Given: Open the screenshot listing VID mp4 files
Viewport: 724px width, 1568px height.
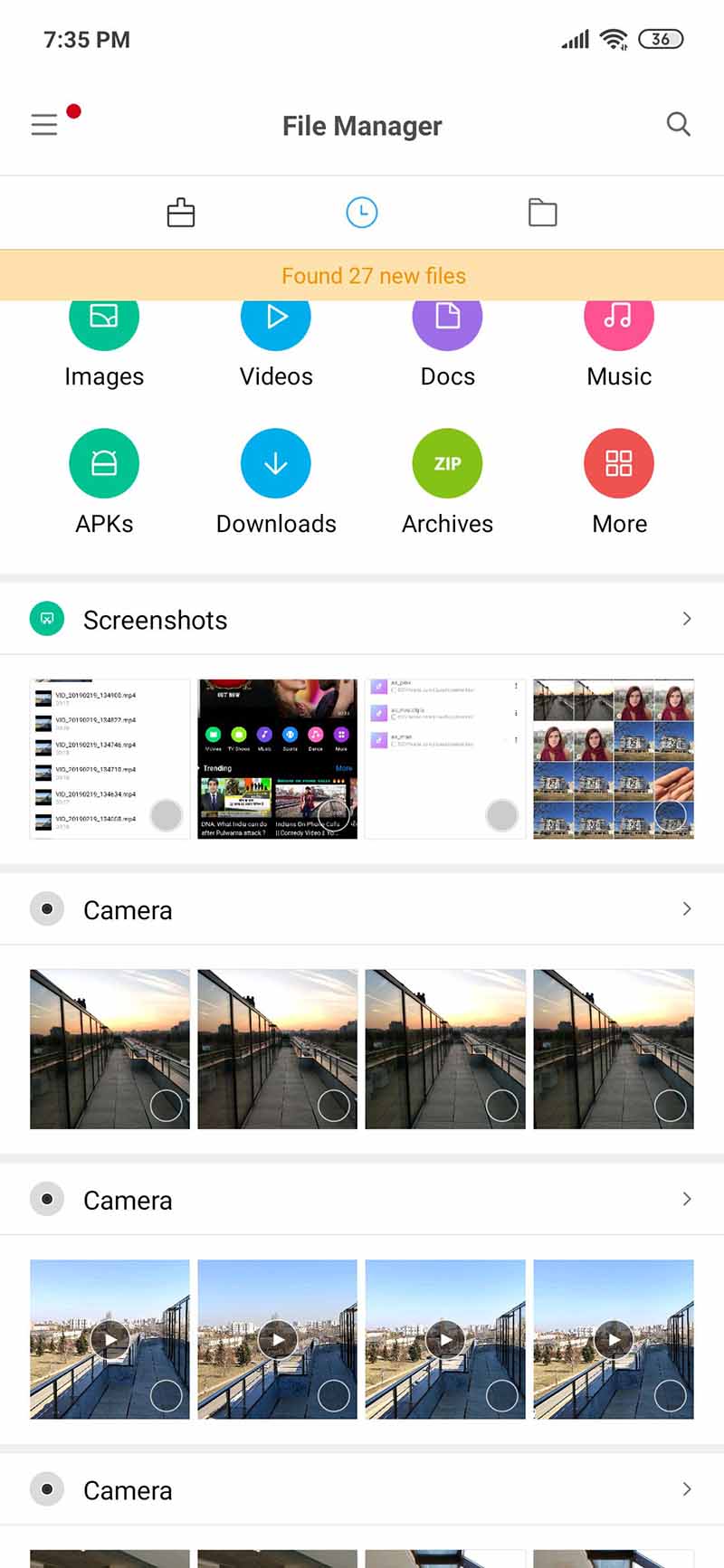Looking at the screenshot, I should point(110,759).
